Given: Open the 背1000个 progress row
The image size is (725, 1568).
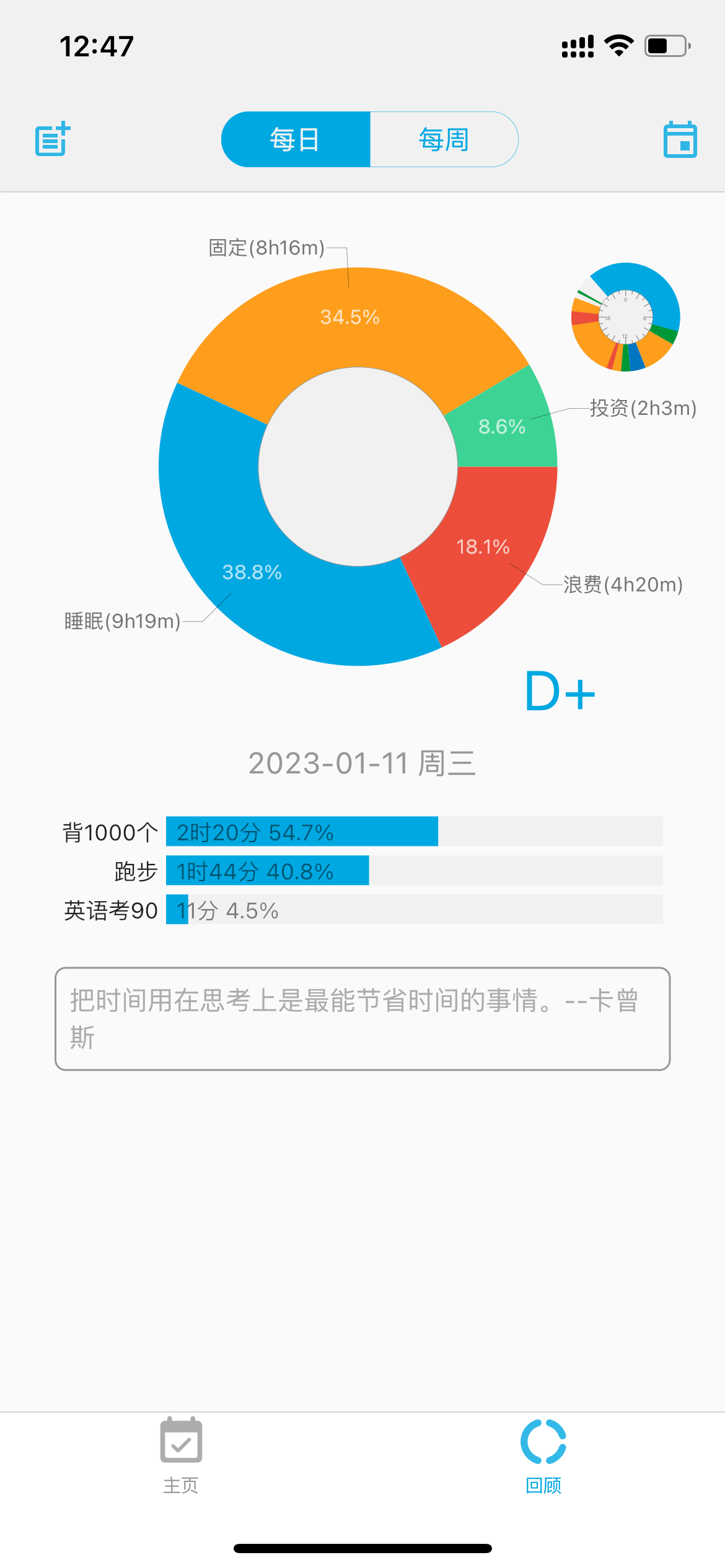Looking at the screenshot, I should tap(362, 832).
